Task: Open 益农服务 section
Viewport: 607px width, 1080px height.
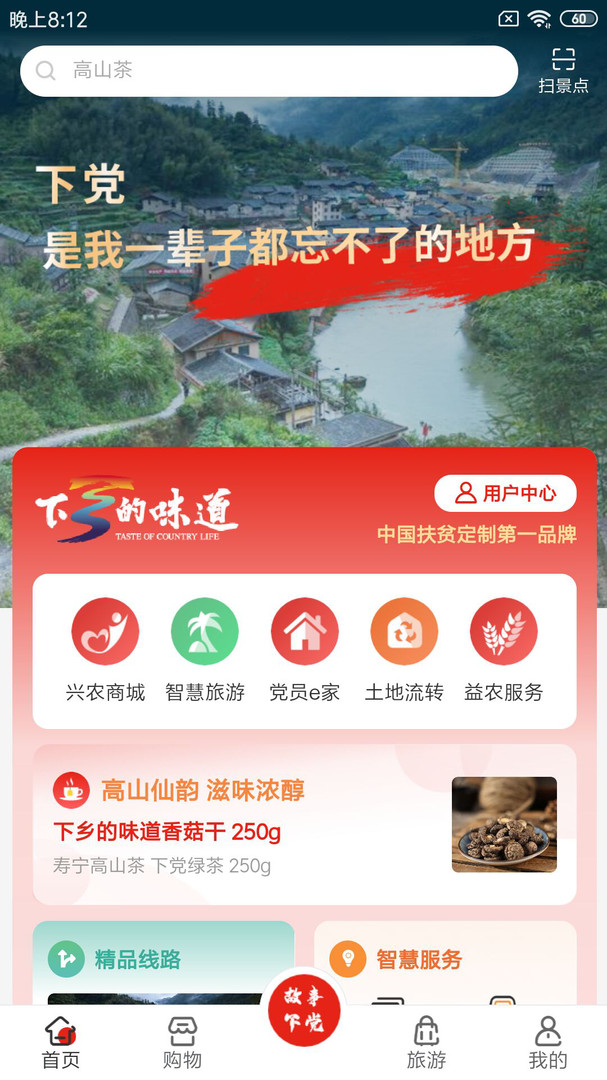Action: pos(504,650)
